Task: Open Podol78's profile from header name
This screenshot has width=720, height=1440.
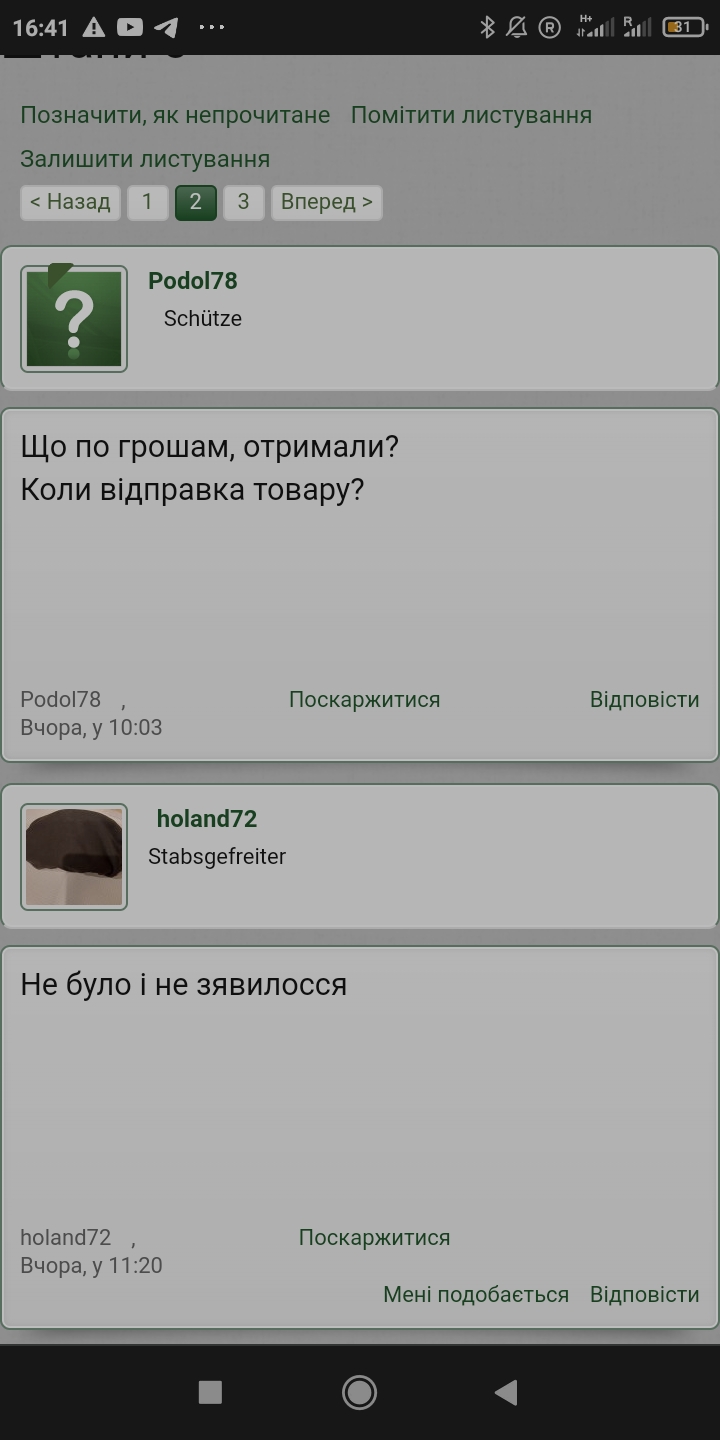Action: (x=193, y=281)
